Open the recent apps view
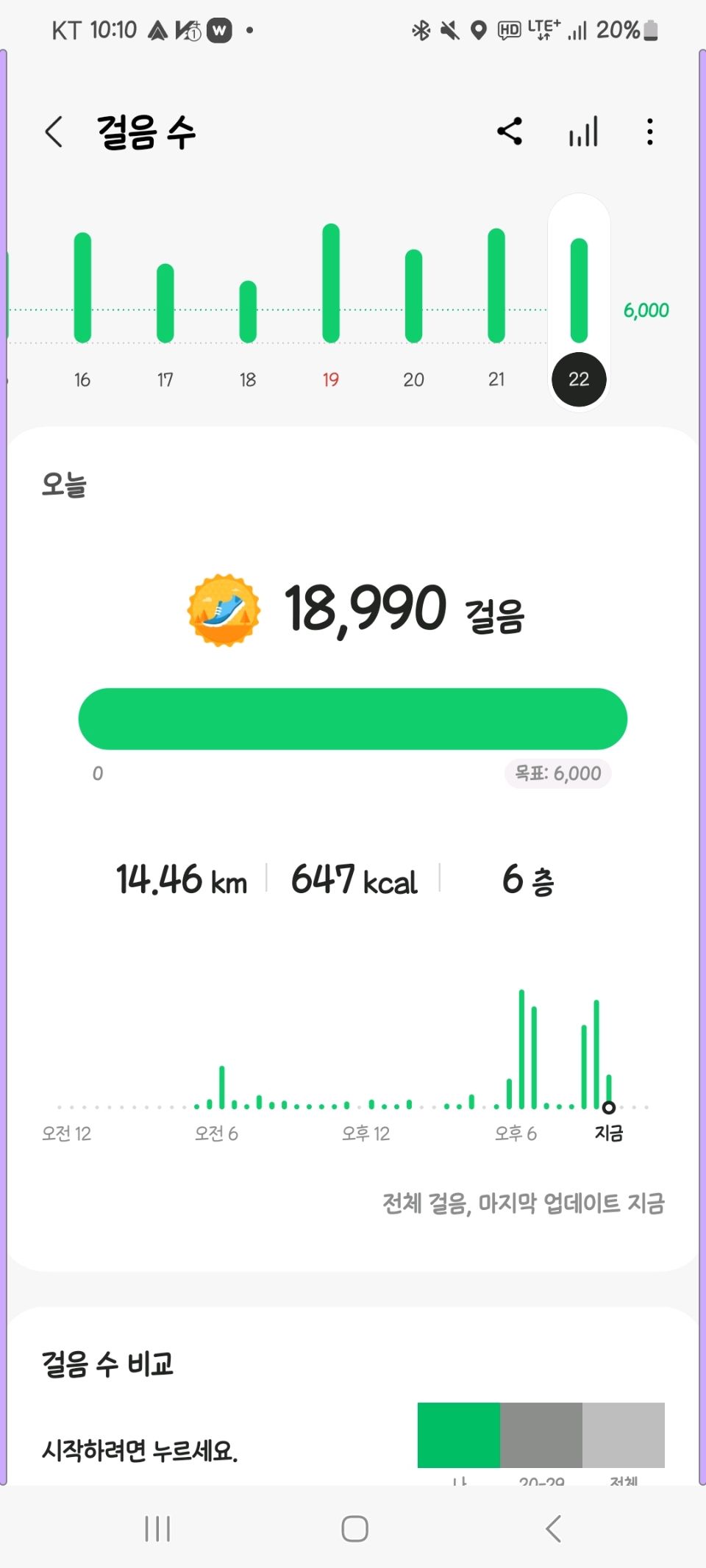This screenshot has width=706, height=1568. [157, 1529]
